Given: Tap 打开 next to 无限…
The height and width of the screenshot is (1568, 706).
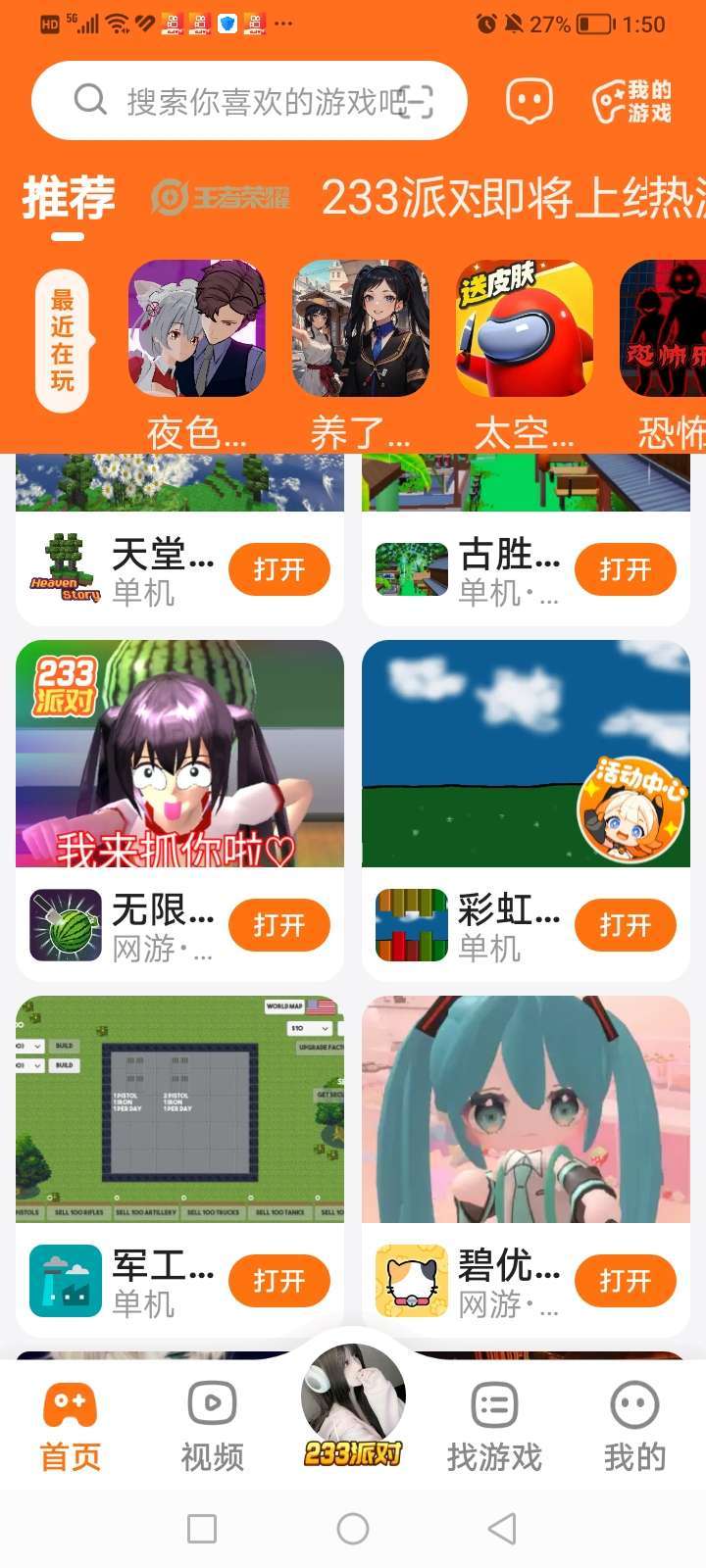Looking at the screenshot, I should (x=279, y=925).
